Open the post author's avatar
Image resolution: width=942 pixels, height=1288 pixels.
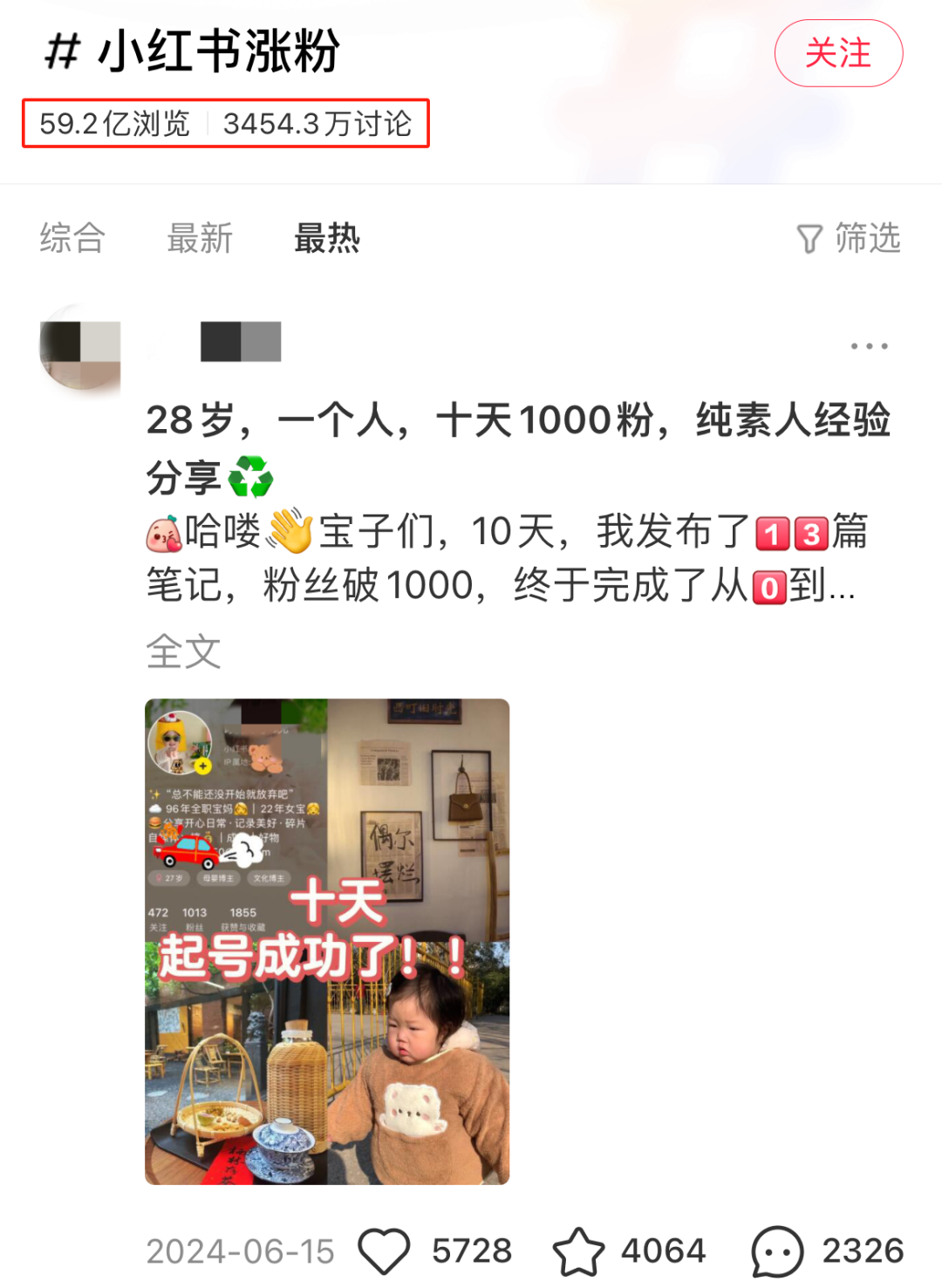(x=80, y=346)
